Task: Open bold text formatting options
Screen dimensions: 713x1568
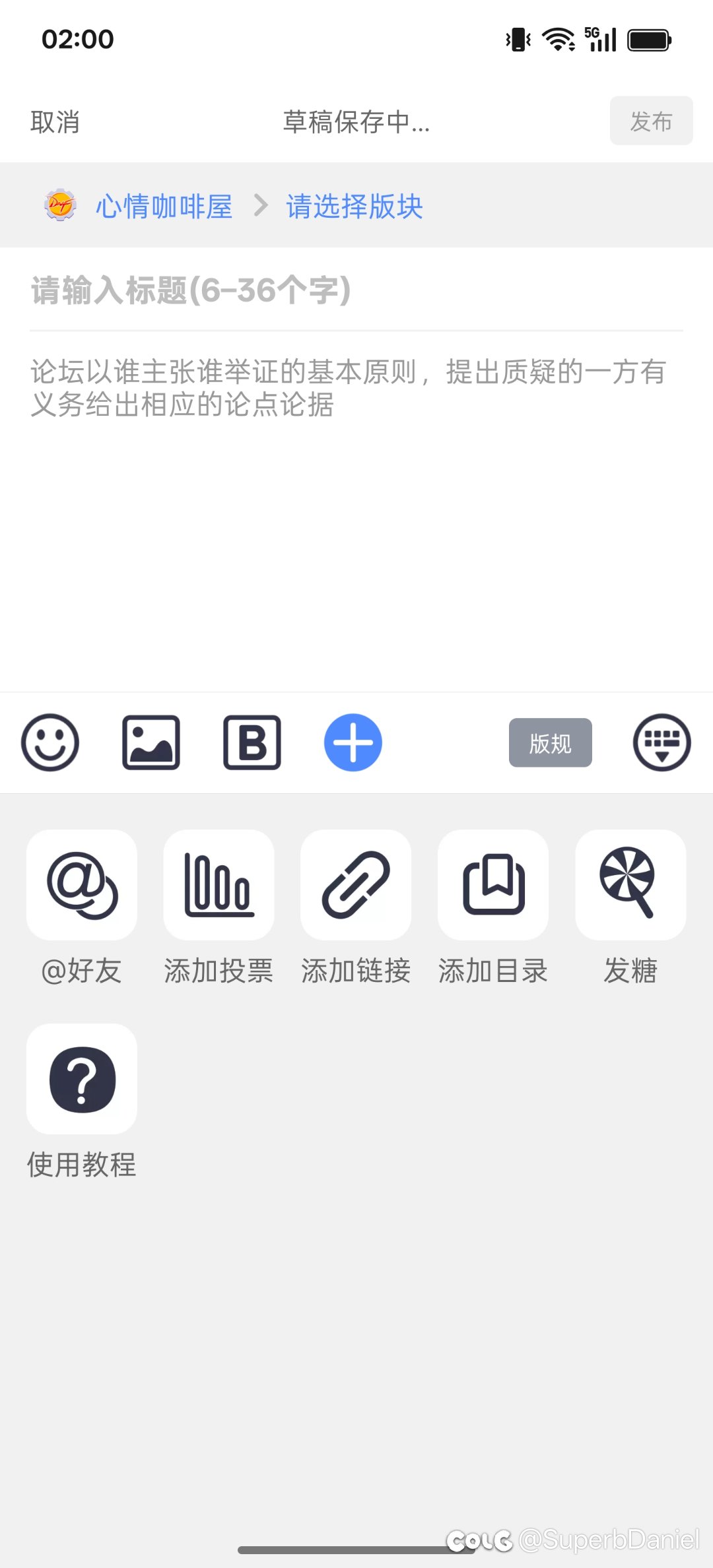Action: [x=252, y=742]
